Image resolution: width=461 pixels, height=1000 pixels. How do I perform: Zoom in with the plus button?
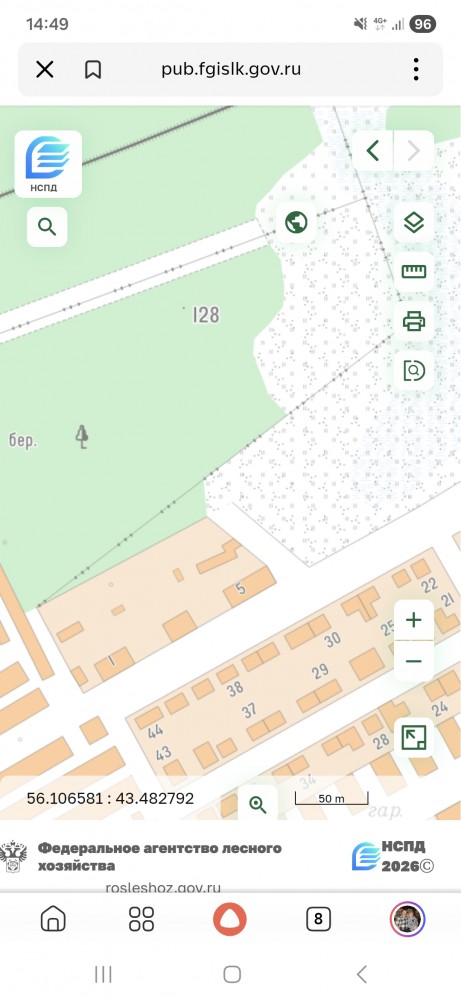point(414,620)
